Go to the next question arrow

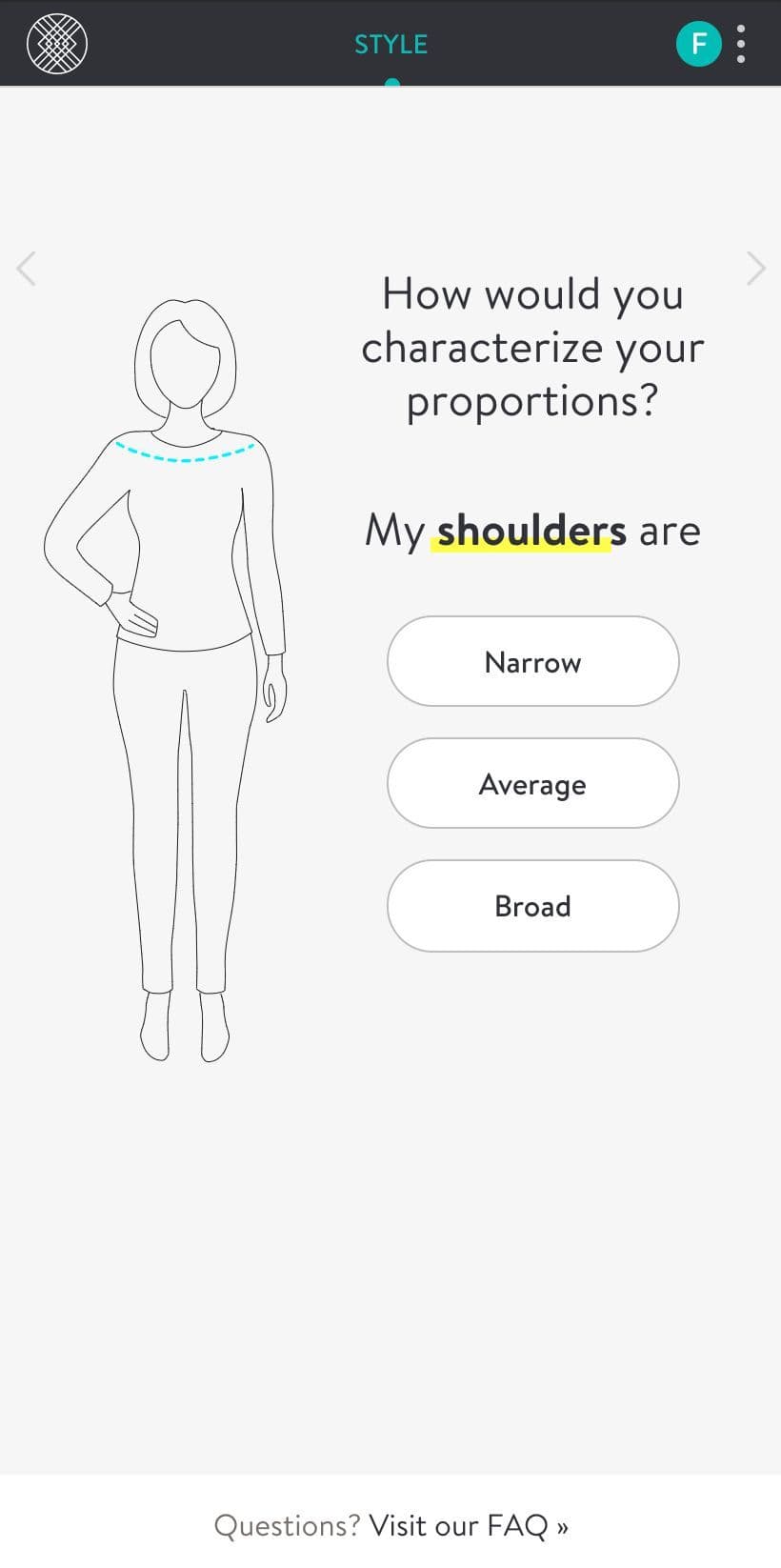(x=755, y=269)
